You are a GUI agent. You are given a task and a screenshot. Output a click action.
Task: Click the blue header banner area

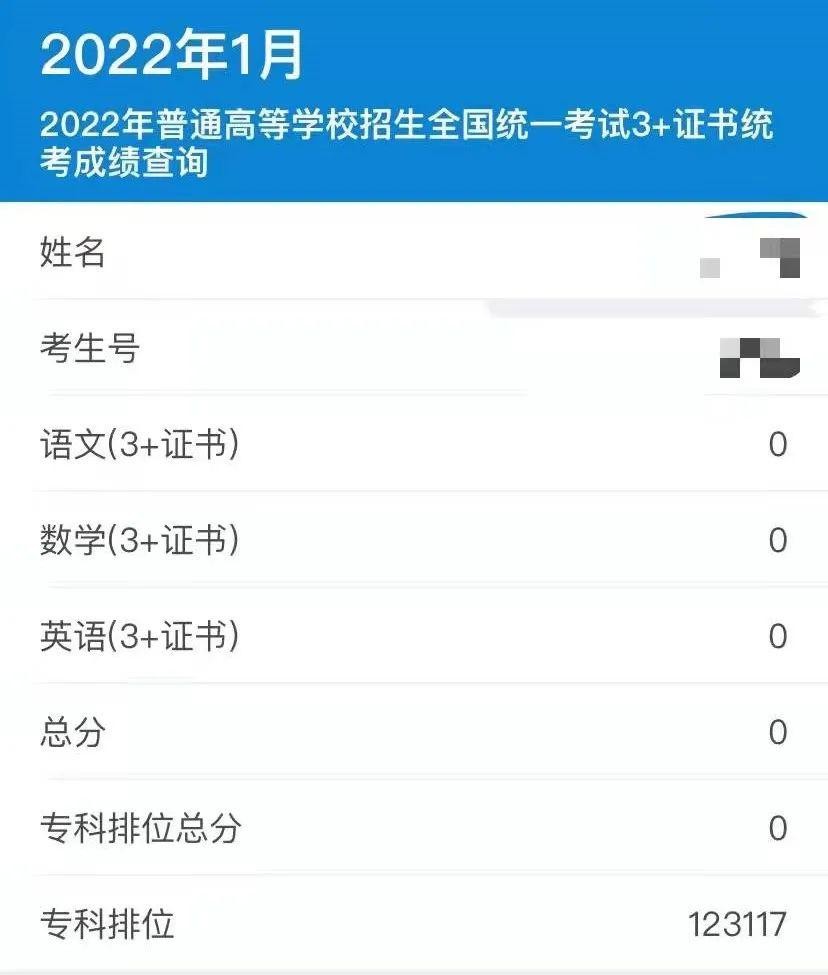pos(414,100)
